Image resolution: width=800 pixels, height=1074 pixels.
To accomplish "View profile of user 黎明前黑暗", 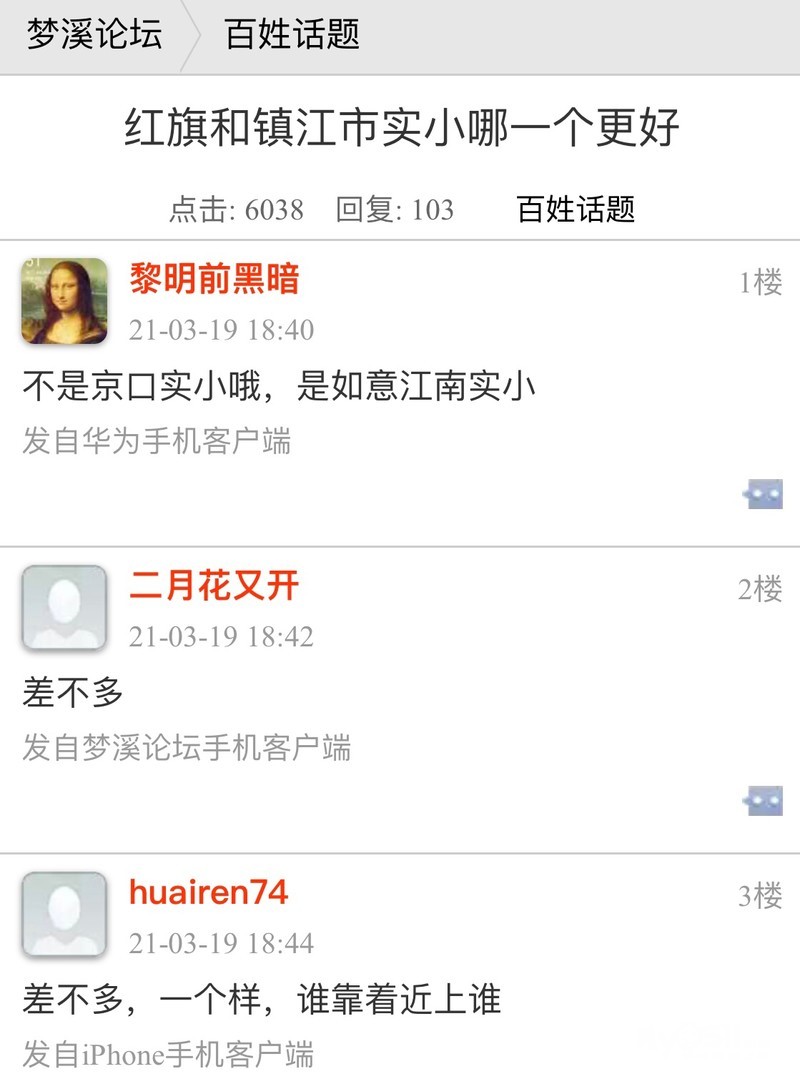I will coord(214,280).
